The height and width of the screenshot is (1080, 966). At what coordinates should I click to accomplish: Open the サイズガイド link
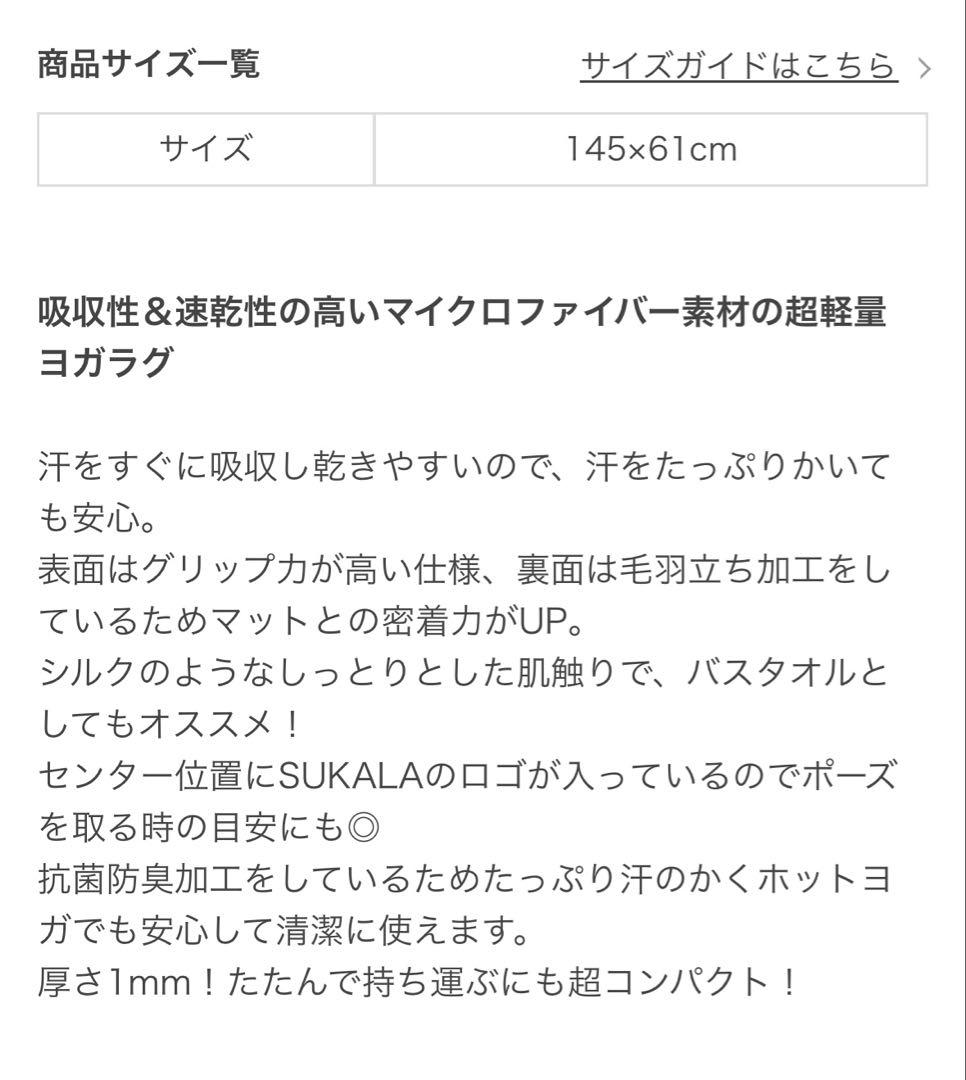point(737,67)
